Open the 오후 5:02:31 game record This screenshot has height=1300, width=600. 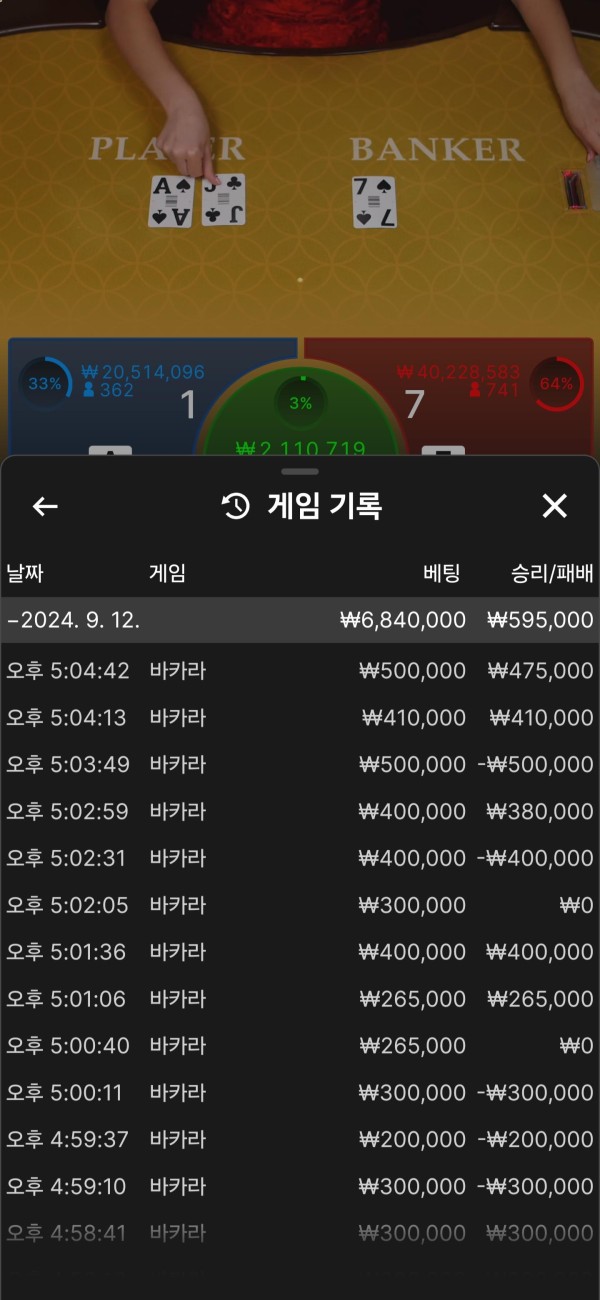[300, 859]
